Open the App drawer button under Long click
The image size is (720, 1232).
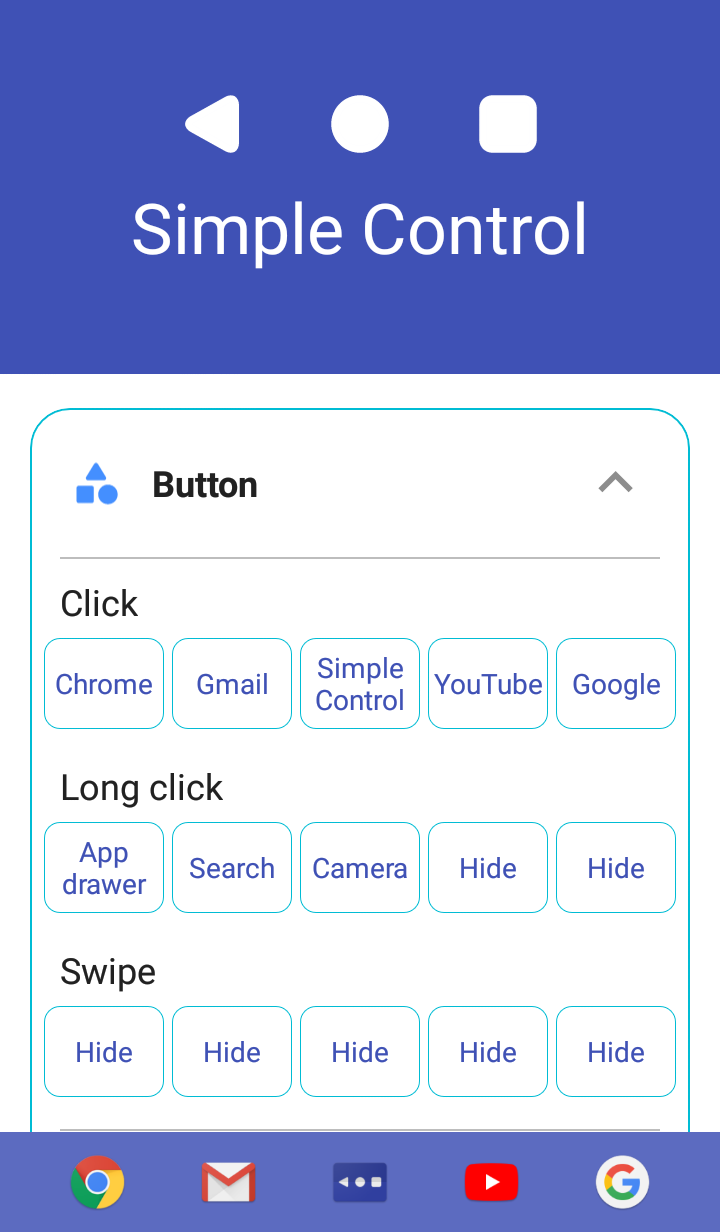(104, 868)
